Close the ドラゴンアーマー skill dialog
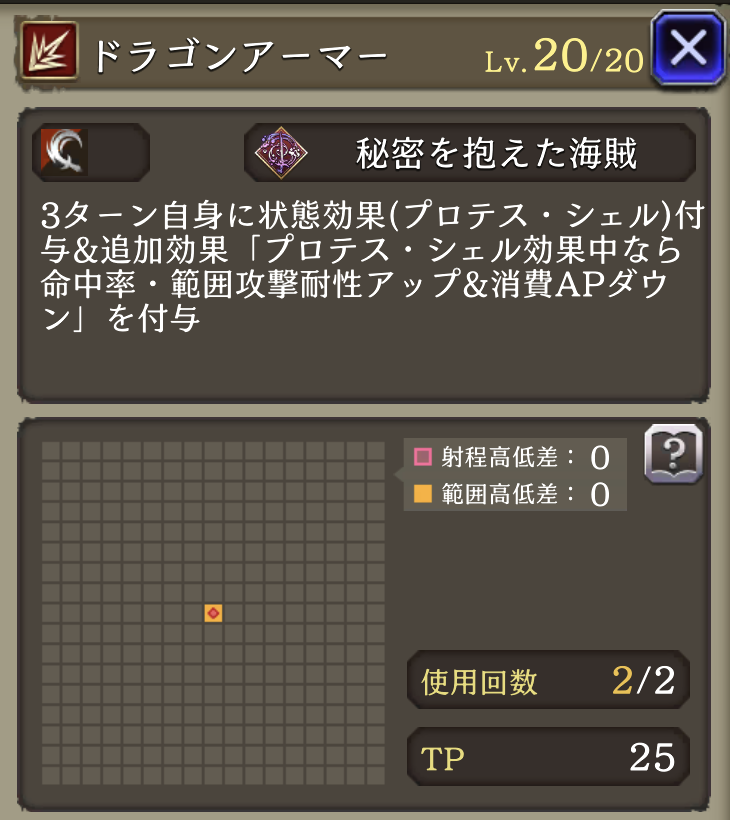 687,48
